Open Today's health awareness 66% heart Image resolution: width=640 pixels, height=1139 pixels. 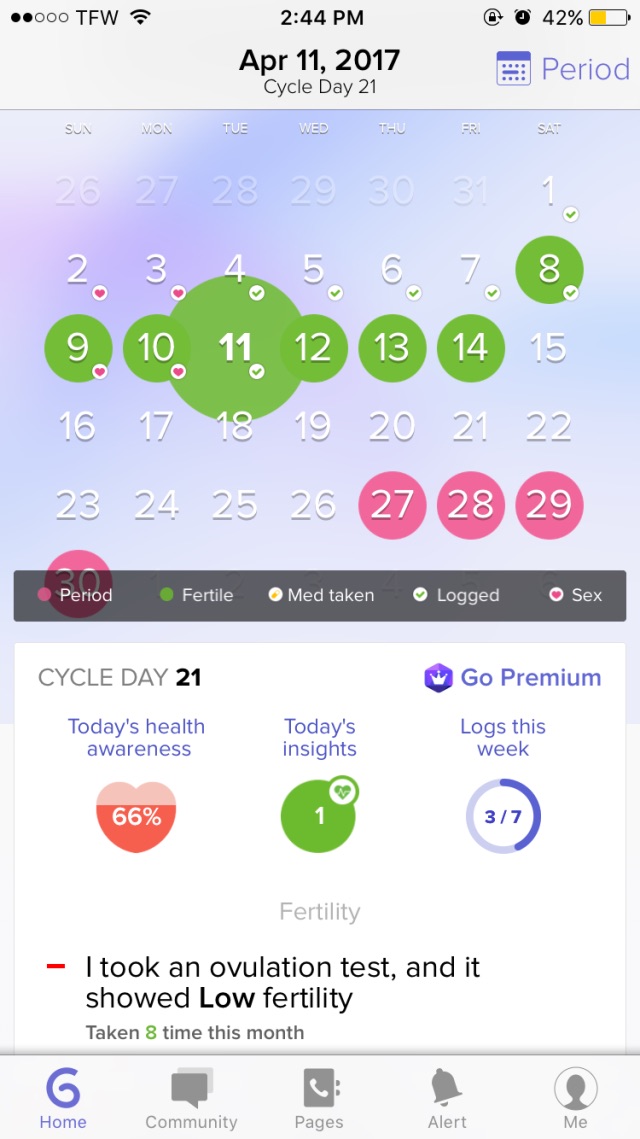(136, 815)
